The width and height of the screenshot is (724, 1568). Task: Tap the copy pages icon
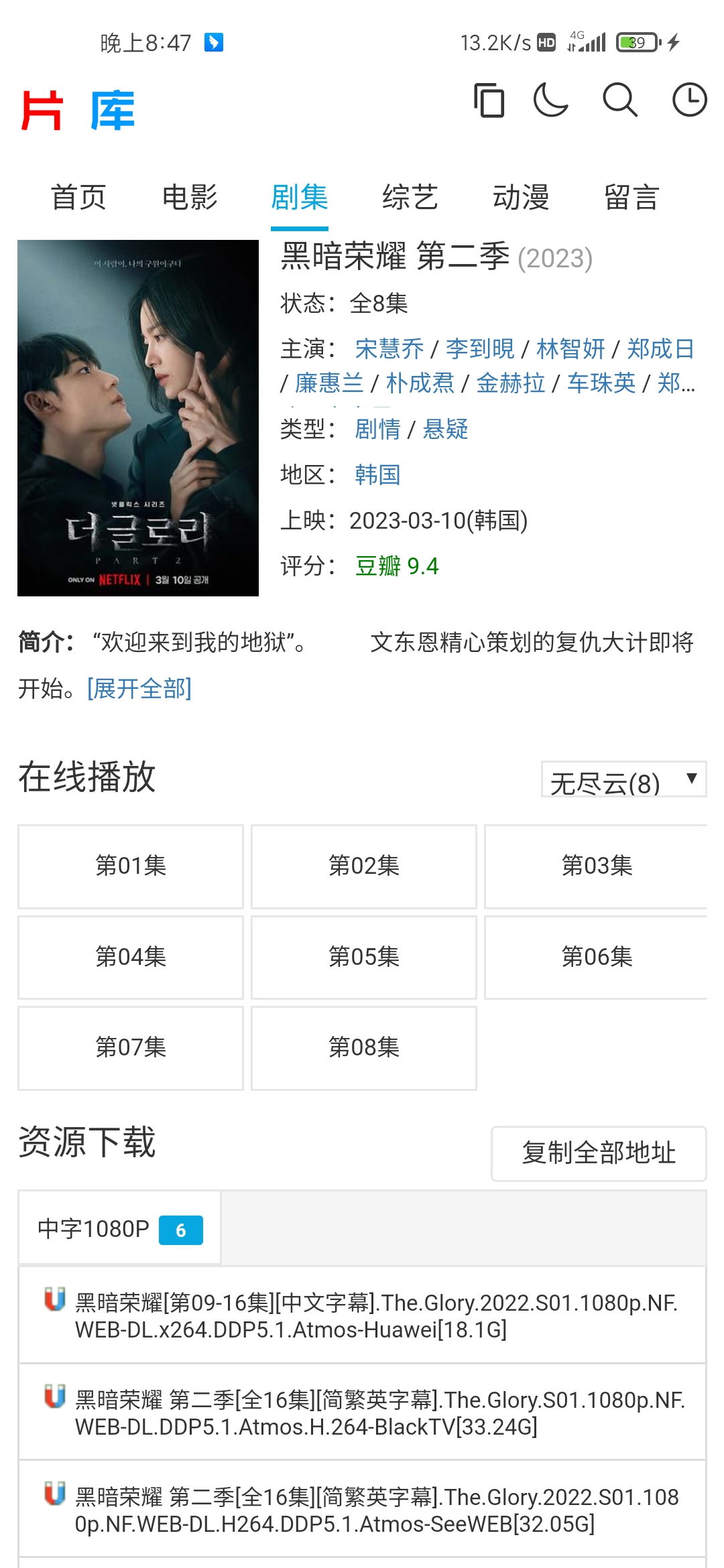(489, 101)
